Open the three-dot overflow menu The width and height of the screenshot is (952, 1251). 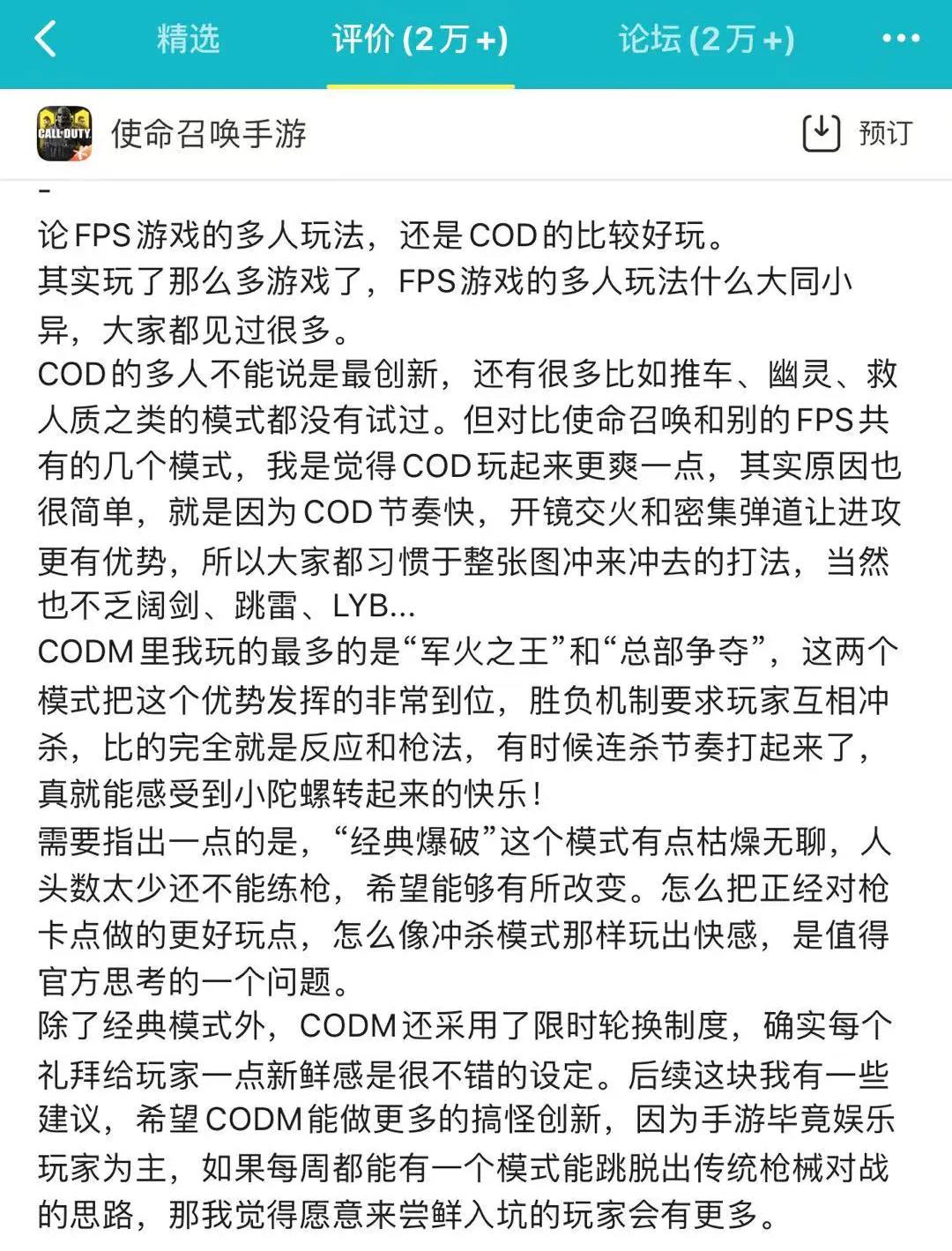900,40
